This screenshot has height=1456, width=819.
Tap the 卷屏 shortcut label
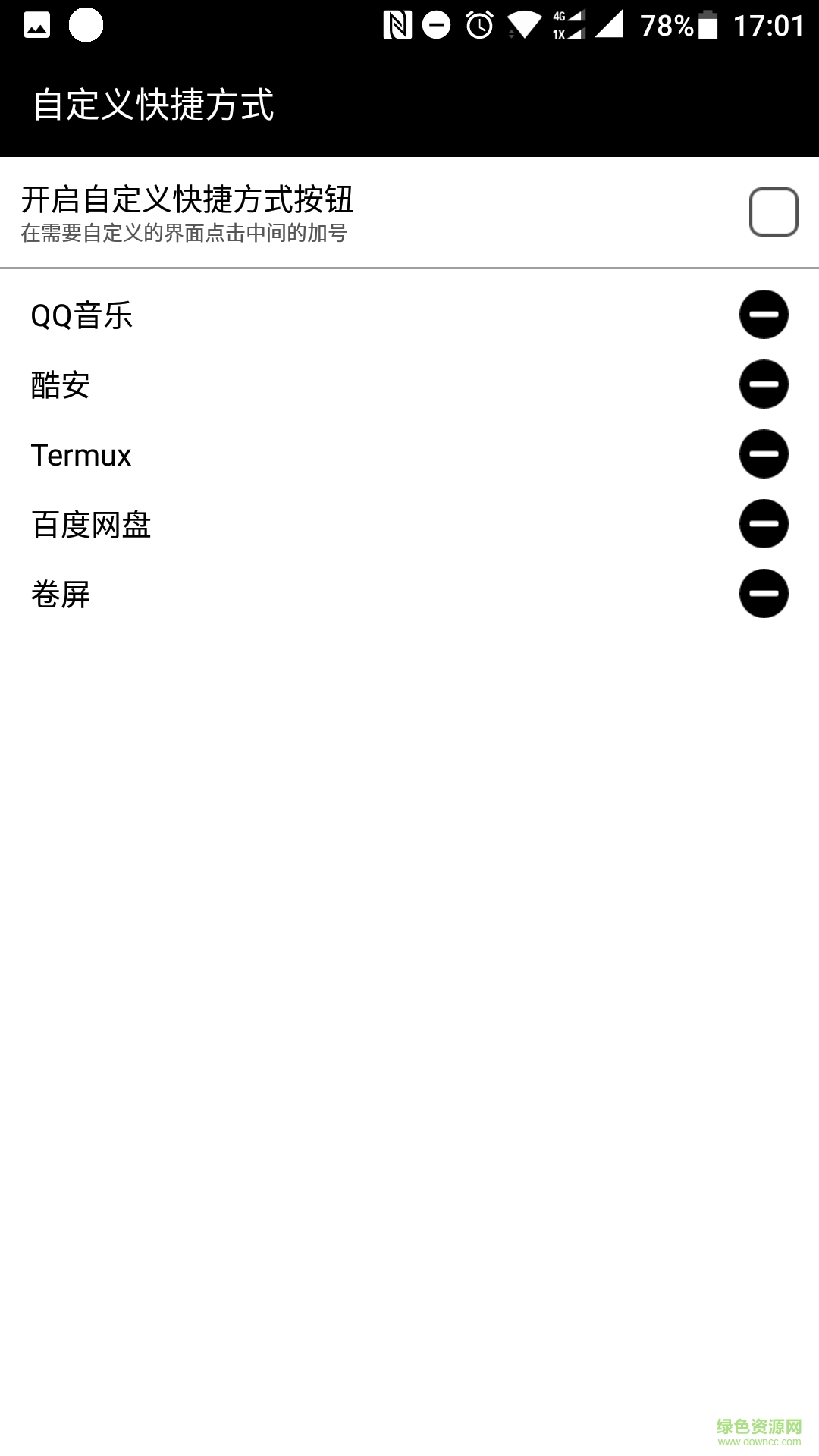pyautogui.click(x=59, y=595)
